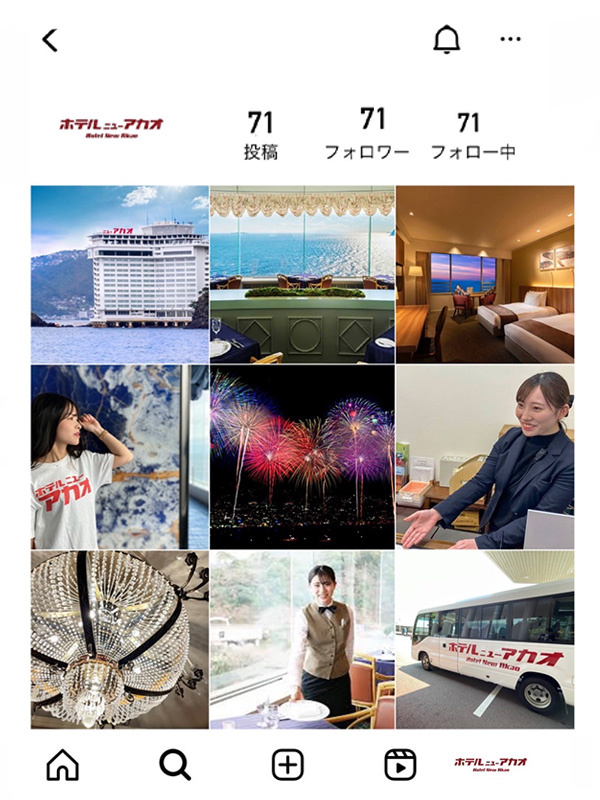View the fireworks post
This screenshot has height=800, width=600.
pos(302,456)
